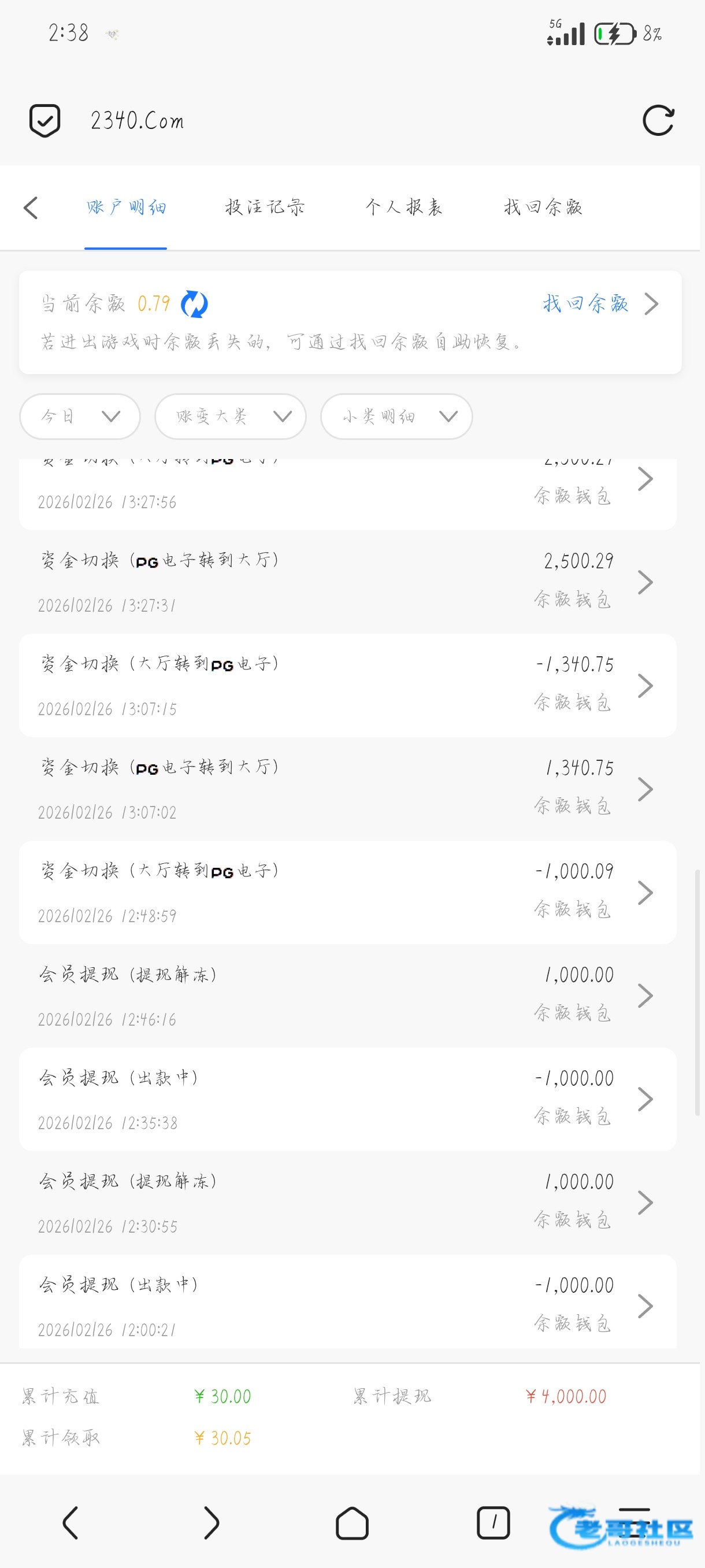This screenshot has width=705, height=1568.
Task: Switch to the 个人报表 tab
Action: [x=403, y=208]
